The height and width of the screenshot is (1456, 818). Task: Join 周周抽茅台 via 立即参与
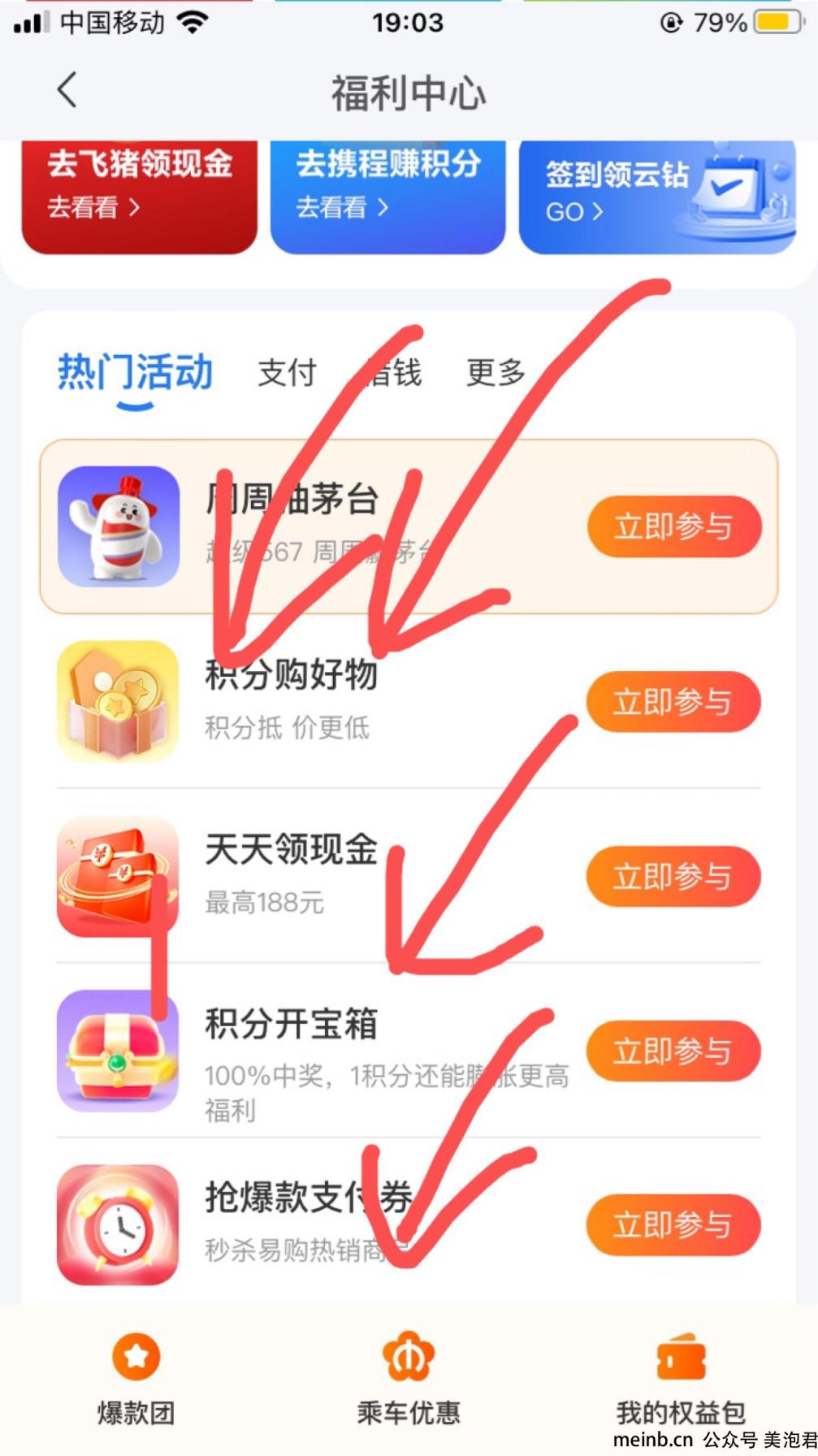(x=673, y=526)
